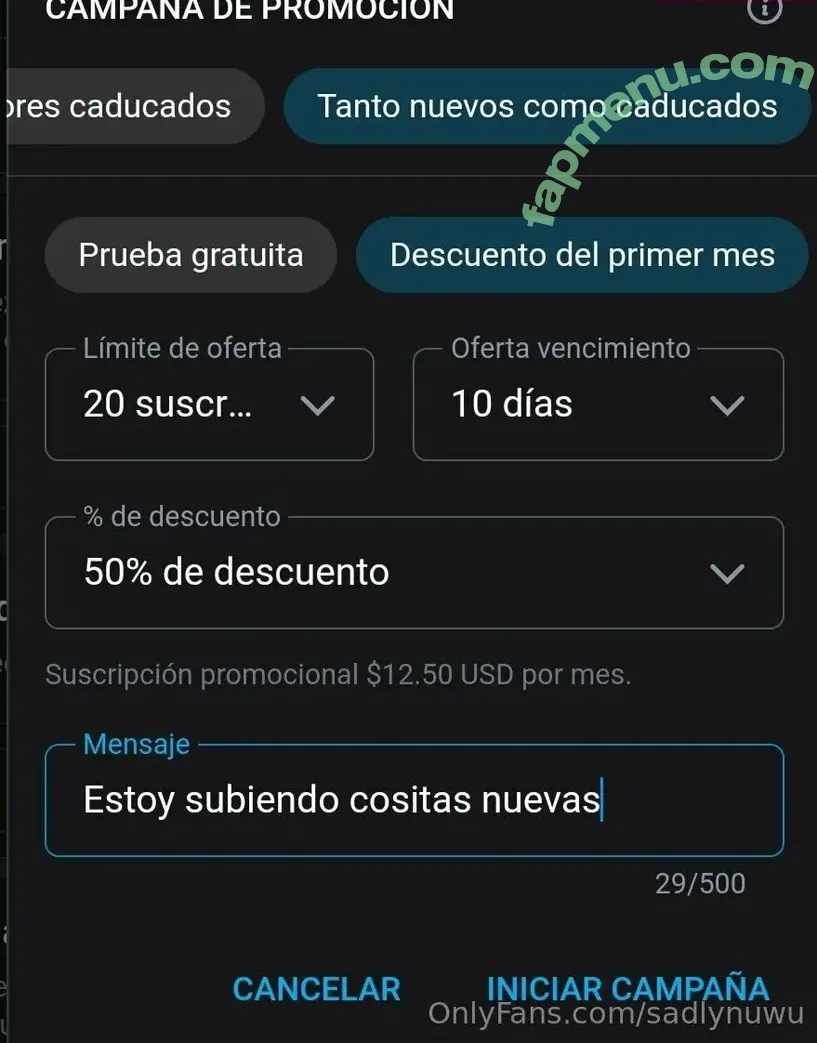Choose Tanto nuevos como caducados
This screenshot has width=817, height=1043.
coord(546,106)
